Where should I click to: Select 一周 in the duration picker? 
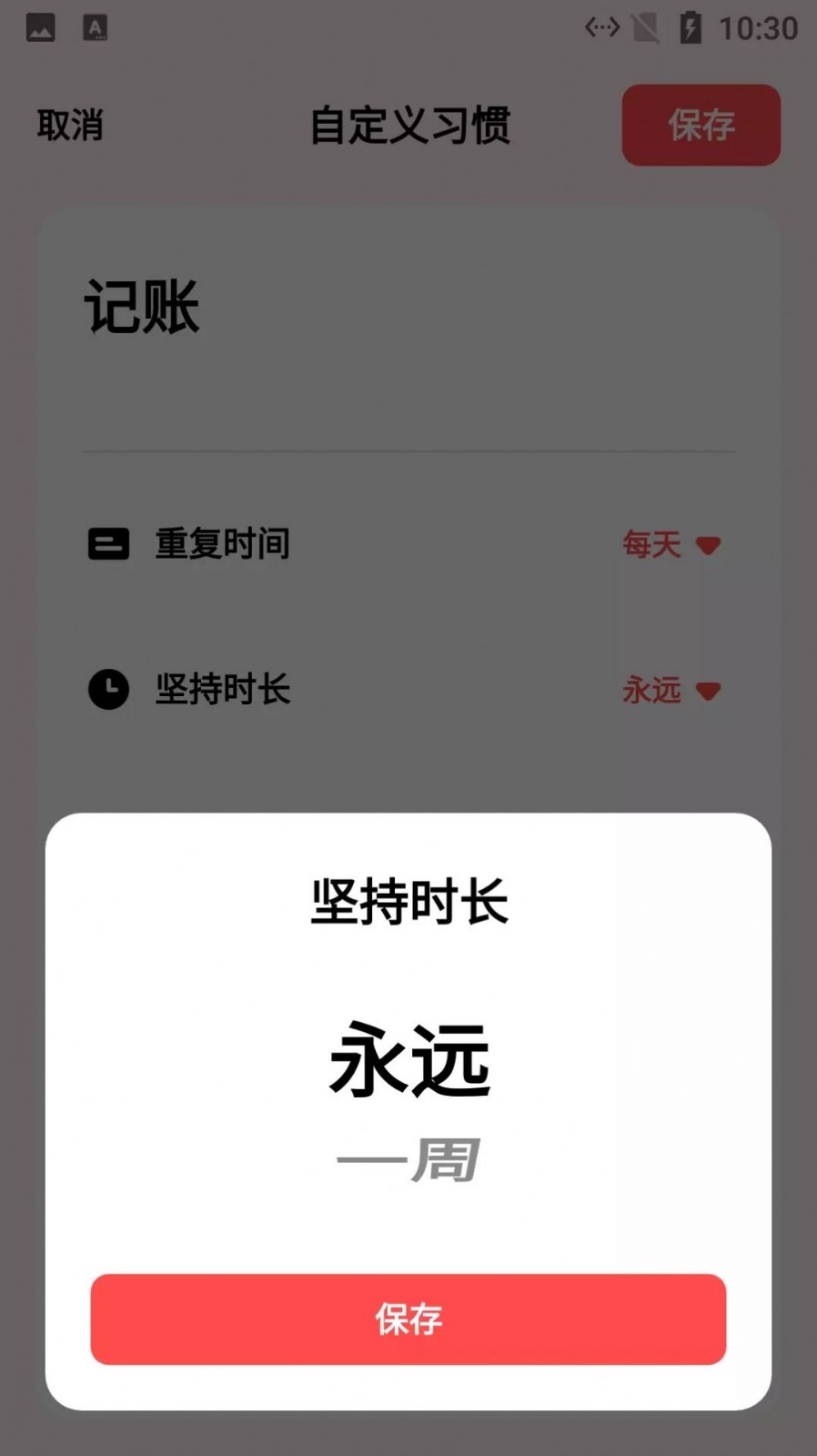[x=408, y=1158]
